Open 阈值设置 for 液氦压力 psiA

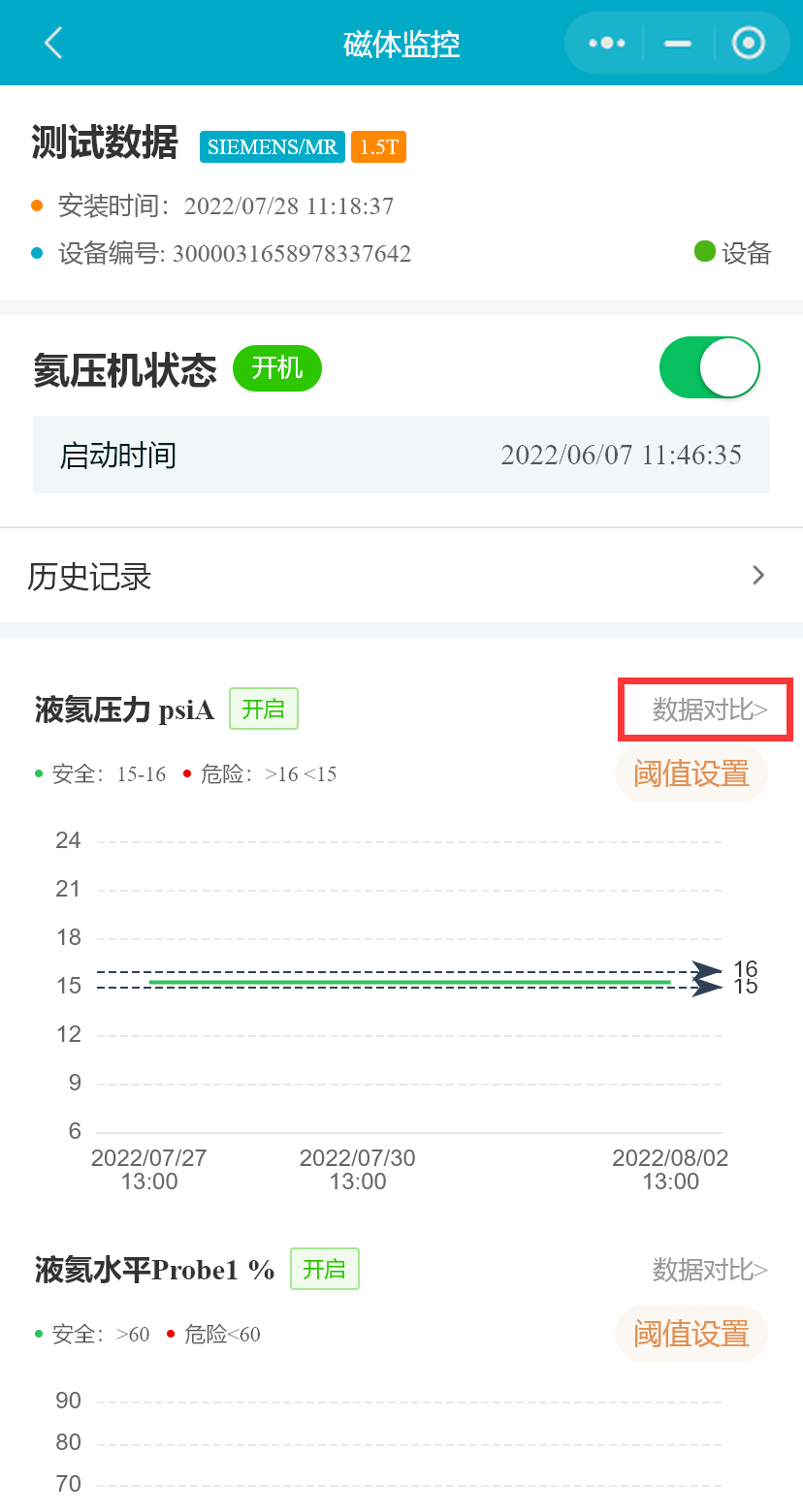(691, 773)
